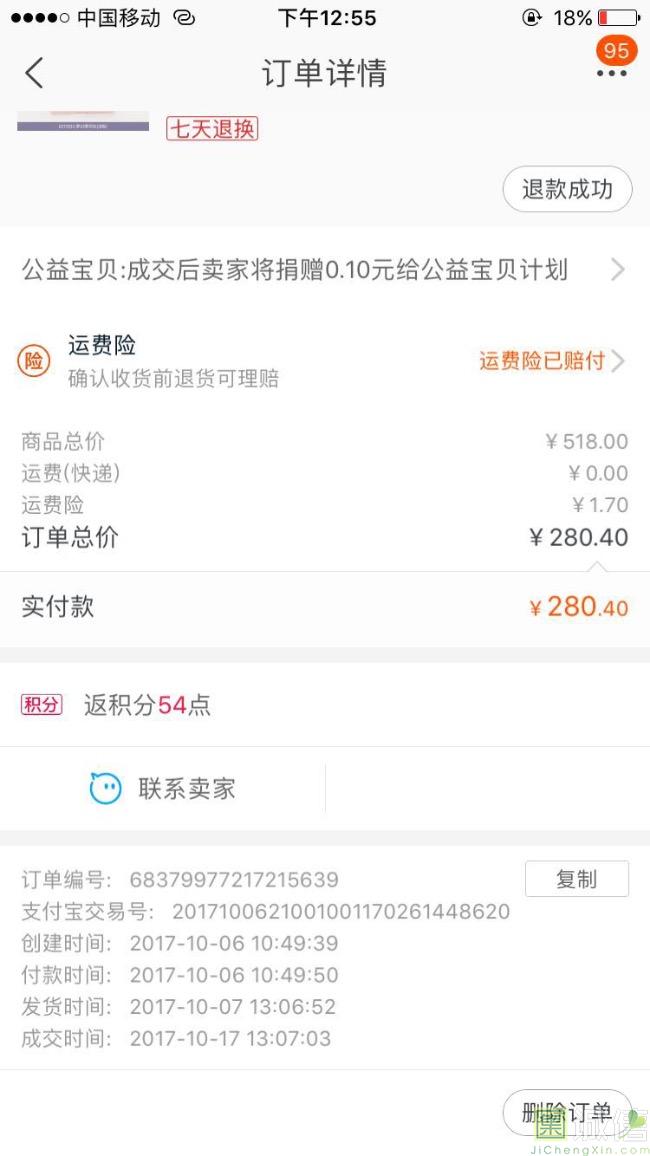This screenshot has height=1156, width=650.
Task: Delete this order with 删除订单
Action: coord(567,1113)
